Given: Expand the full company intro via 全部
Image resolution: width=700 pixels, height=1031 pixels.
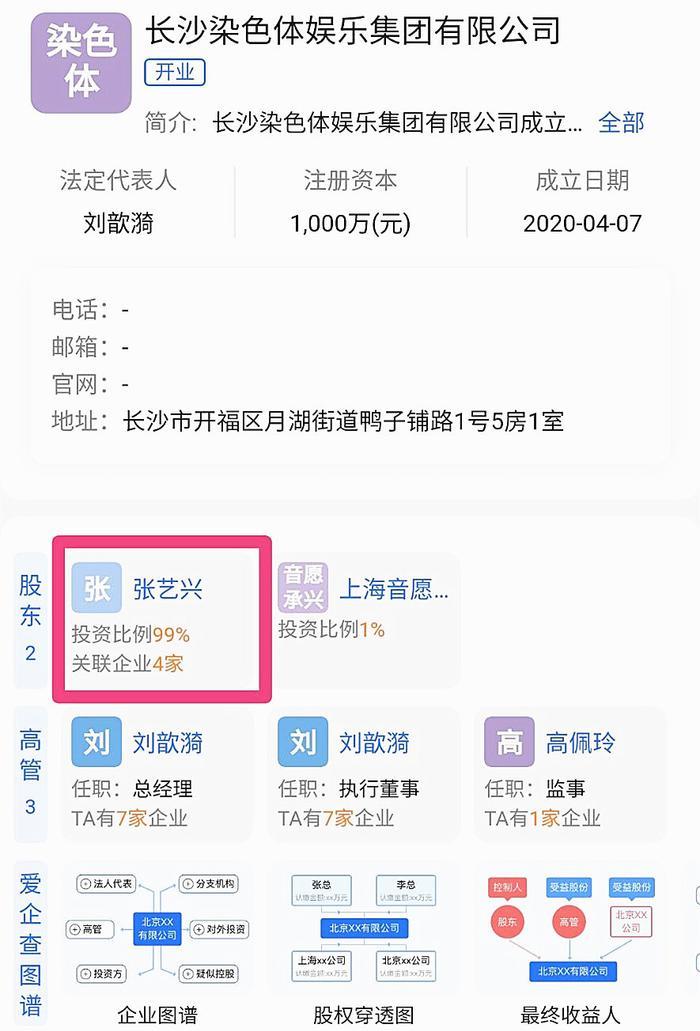Looking at the screenshot, I should pyautogui.click(x=621, y=123).
